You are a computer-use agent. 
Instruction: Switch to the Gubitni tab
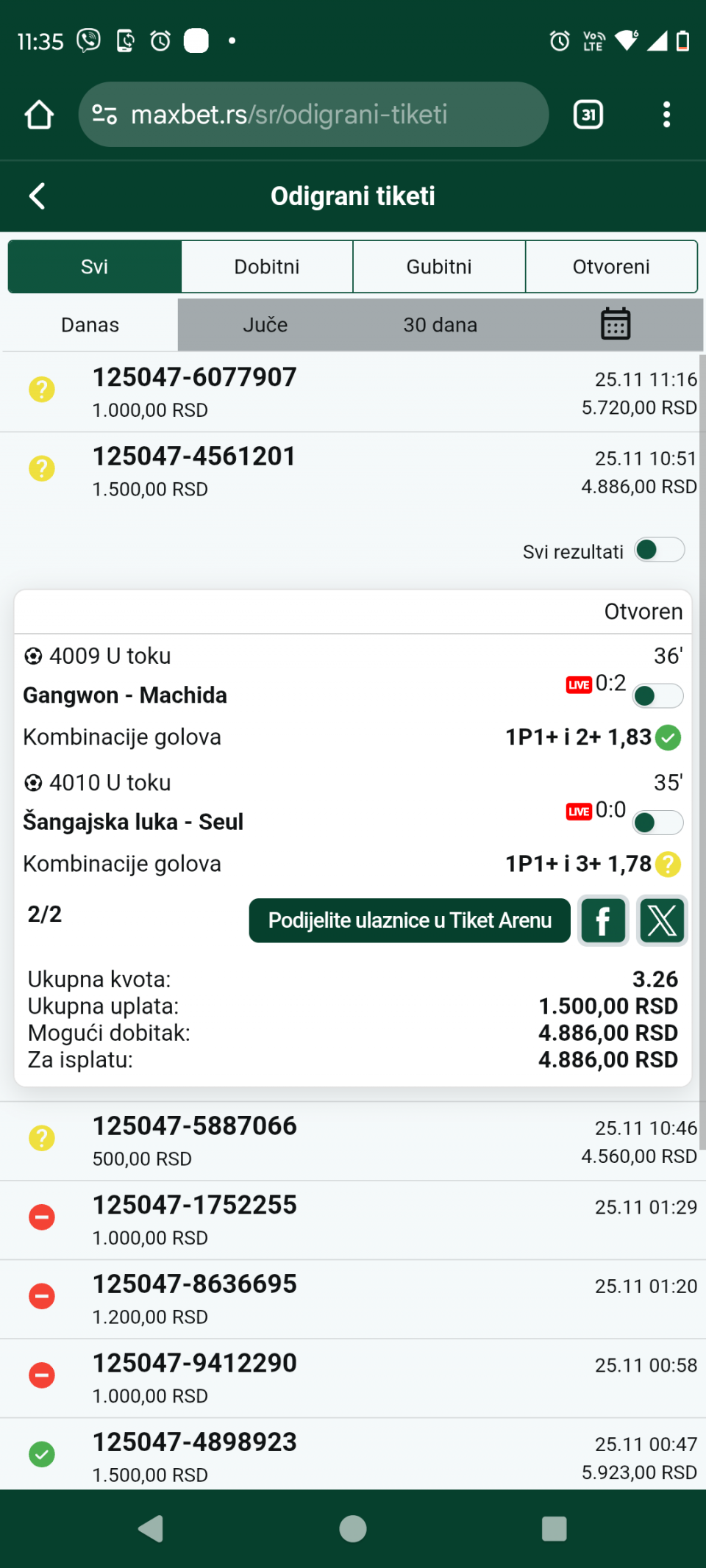439,267
